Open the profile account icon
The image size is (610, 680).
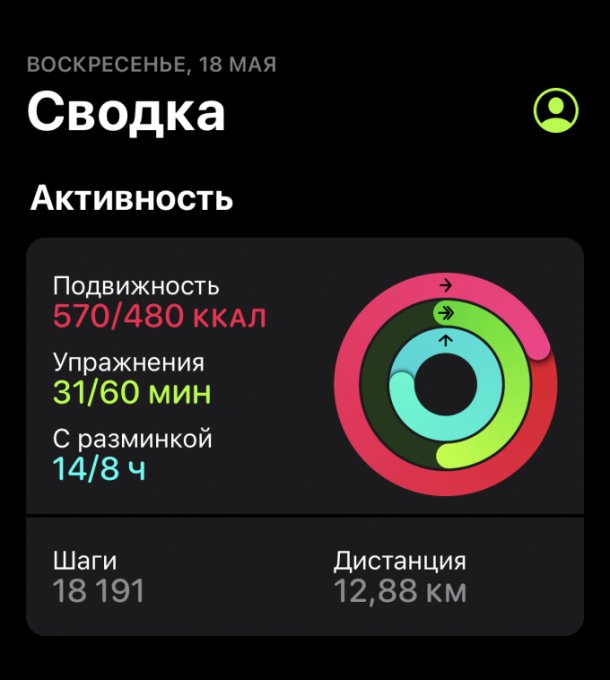556,111
